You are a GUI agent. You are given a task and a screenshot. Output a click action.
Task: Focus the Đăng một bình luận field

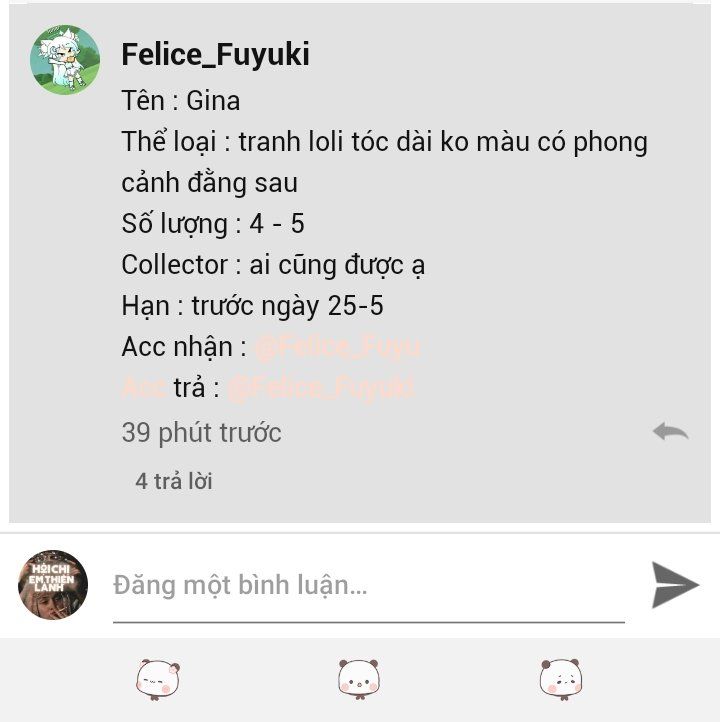tap(368, 585)
